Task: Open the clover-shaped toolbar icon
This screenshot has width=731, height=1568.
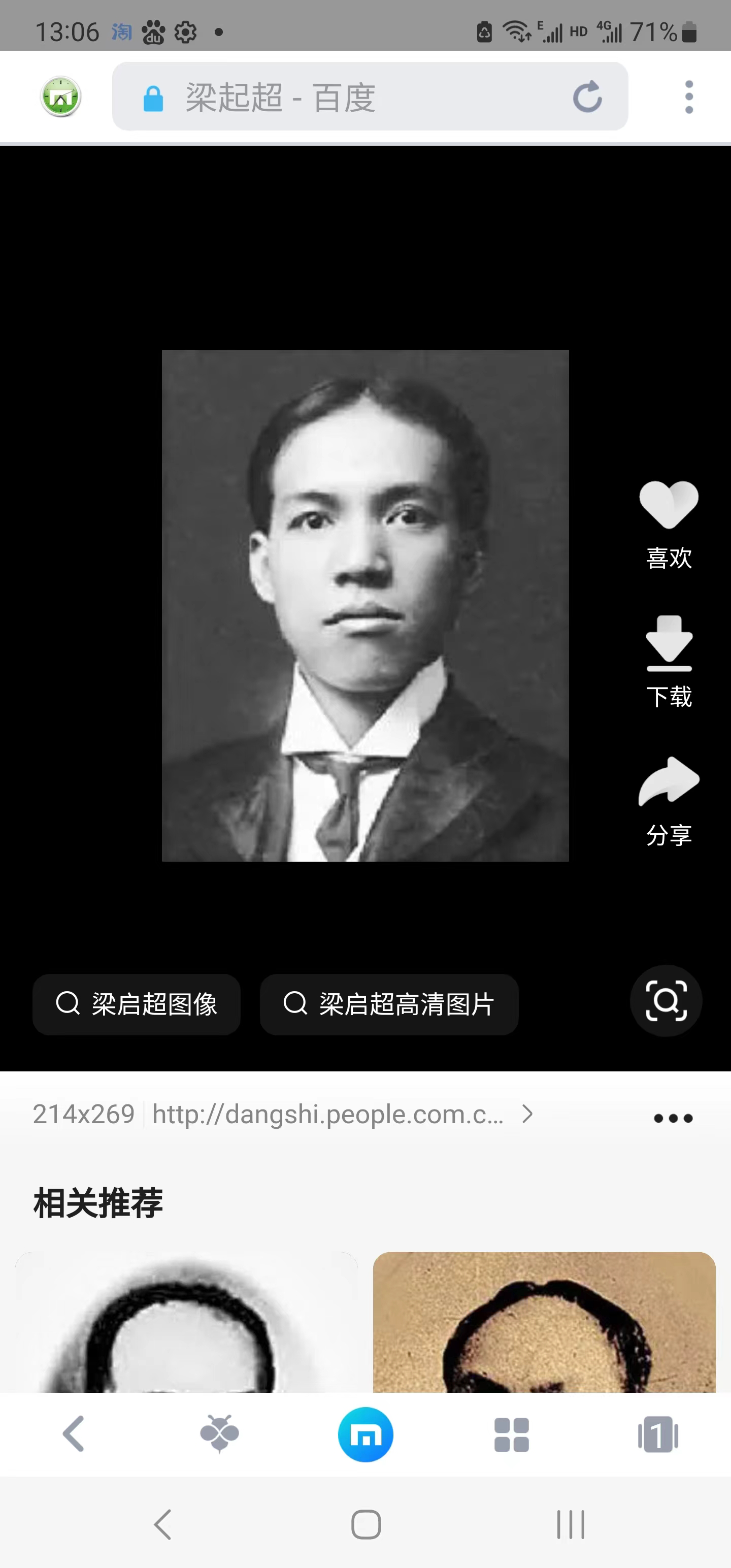Action: click(x=219, y=1434)
